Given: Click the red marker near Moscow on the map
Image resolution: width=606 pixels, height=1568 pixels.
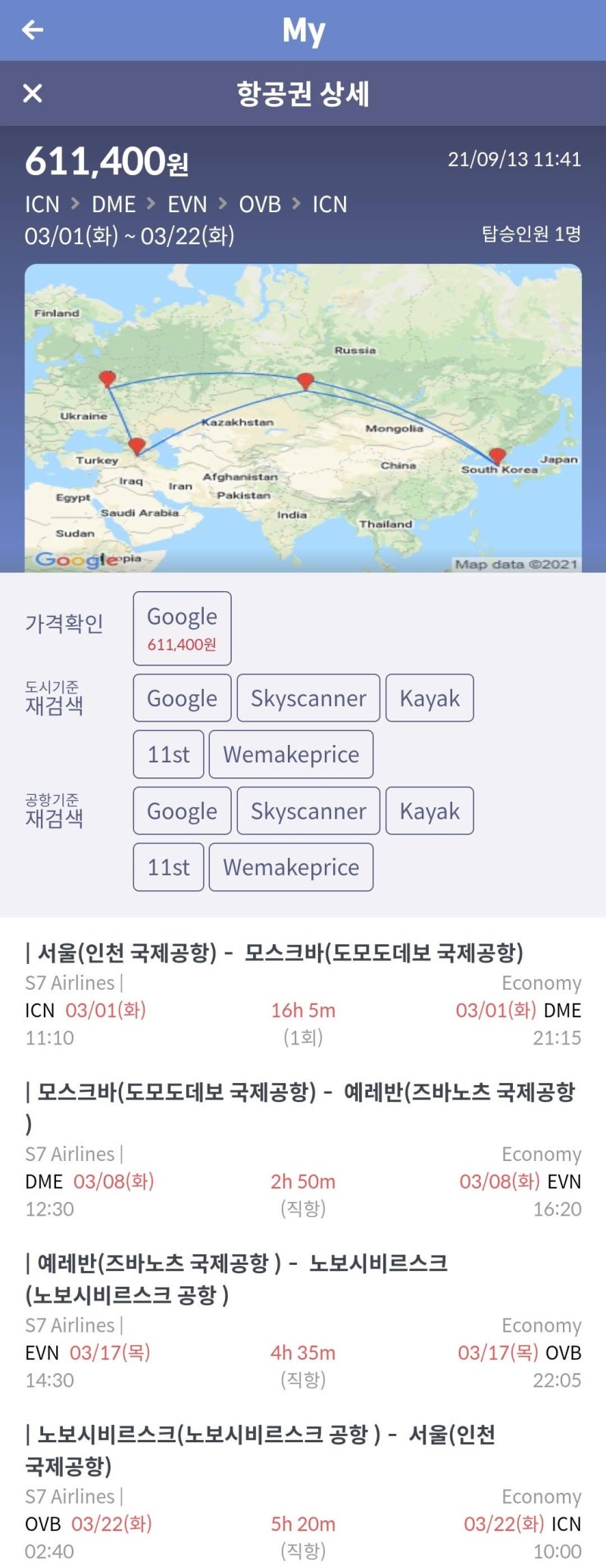Looking at the screenshot, I should pyautogui.click(x=107, y=377).
